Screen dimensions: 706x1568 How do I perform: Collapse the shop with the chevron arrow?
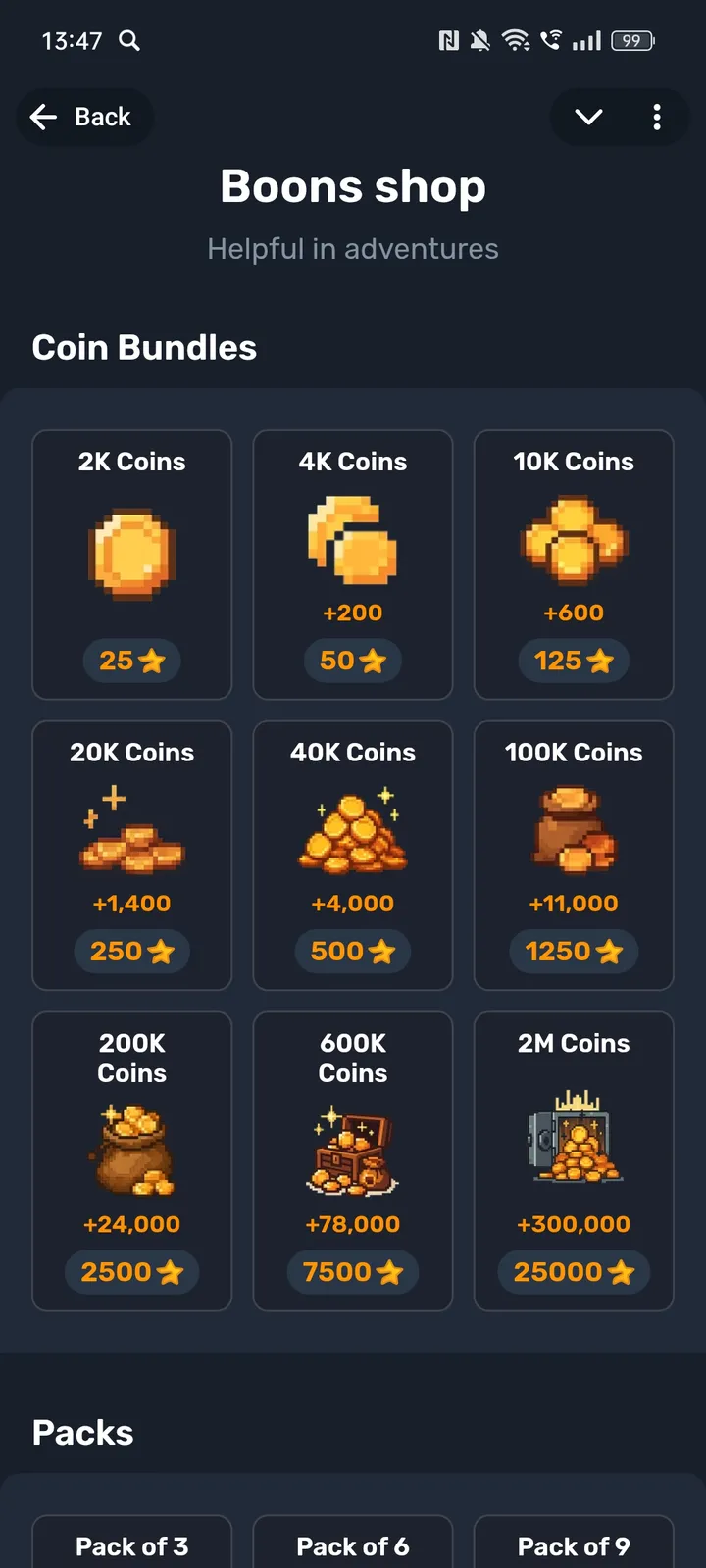(x=587, y=117)
